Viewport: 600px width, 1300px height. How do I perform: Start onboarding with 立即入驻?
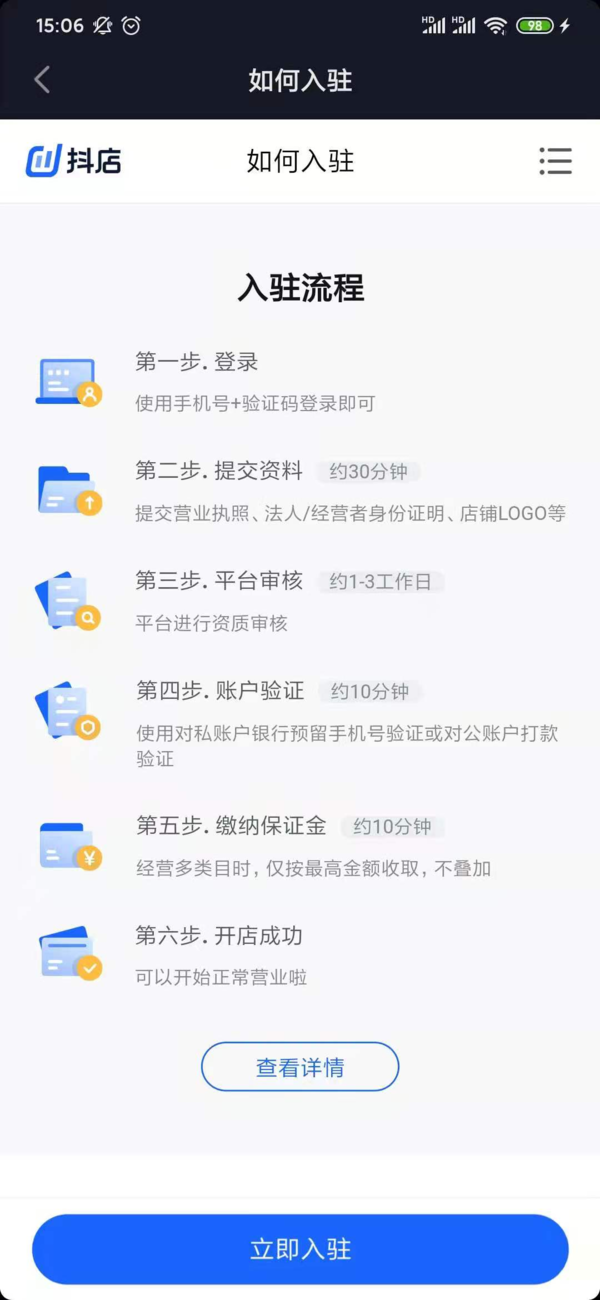click(x=300, y=1249)
